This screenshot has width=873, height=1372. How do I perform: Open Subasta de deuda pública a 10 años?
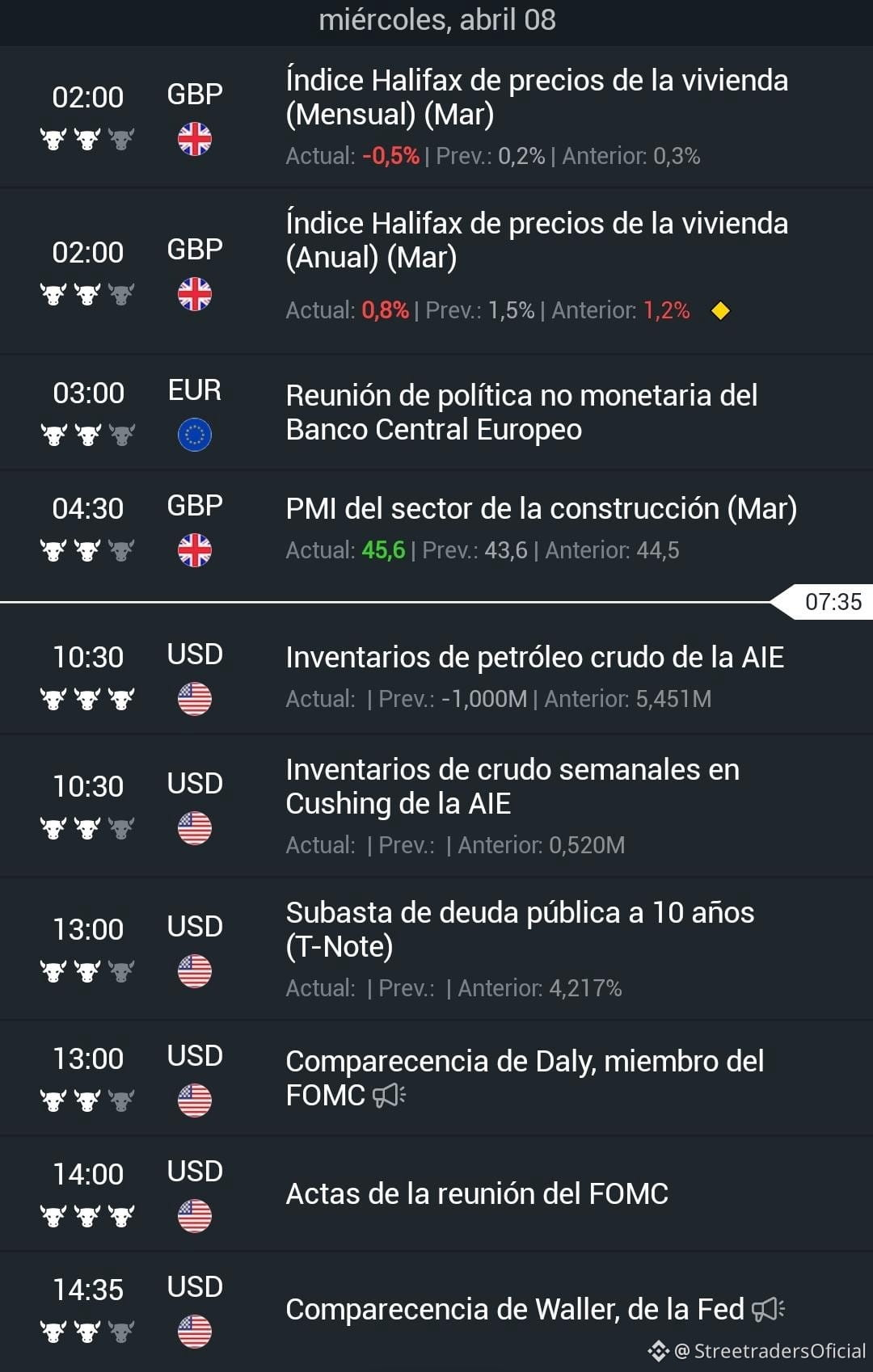(x=436, y=949)
